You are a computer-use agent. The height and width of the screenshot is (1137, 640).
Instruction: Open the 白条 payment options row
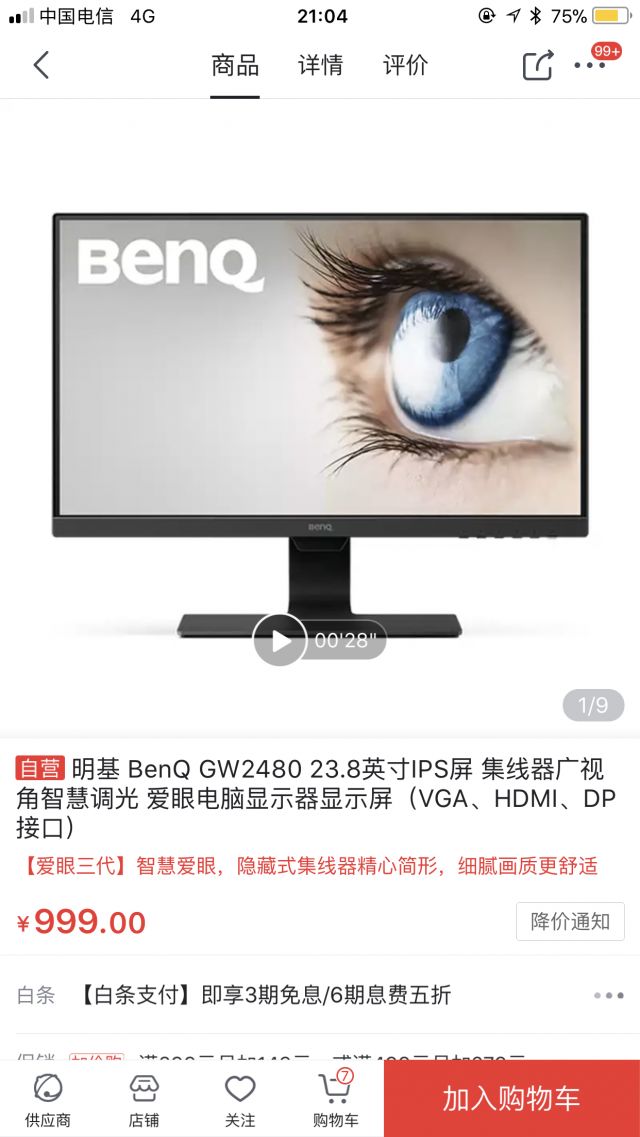coord(320,995)
